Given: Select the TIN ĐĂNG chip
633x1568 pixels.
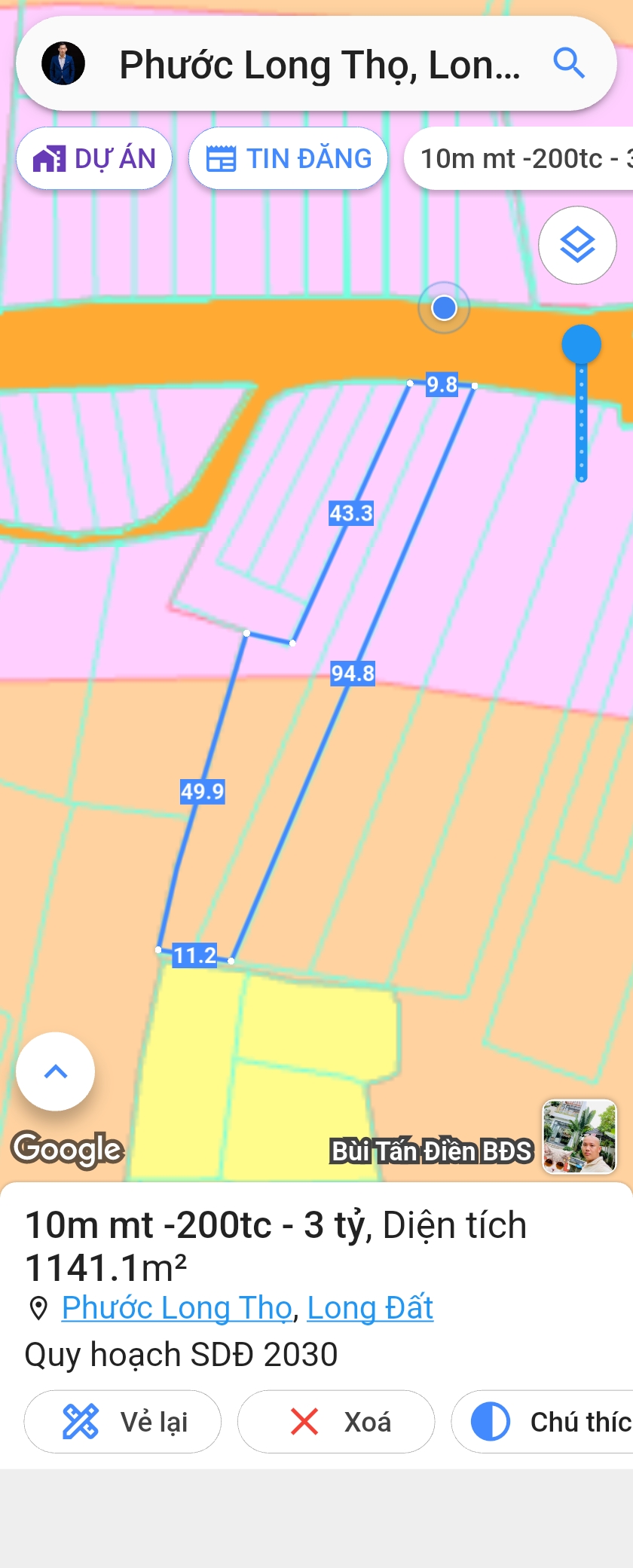Looking at the screenshot, I should 289,159.
